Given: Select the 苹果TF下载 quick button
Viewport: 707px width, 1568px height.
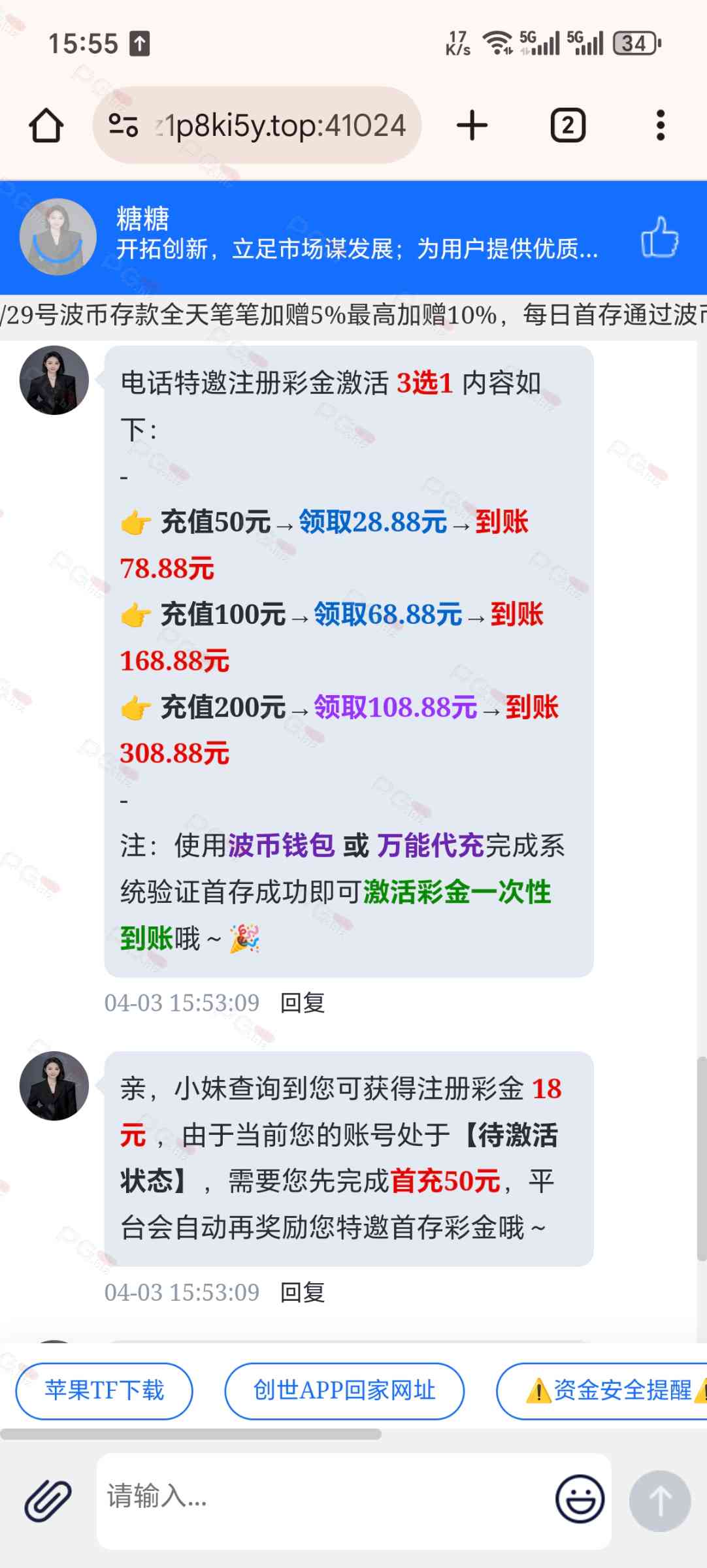Looking at the screenshot, I should (105, 1390).
